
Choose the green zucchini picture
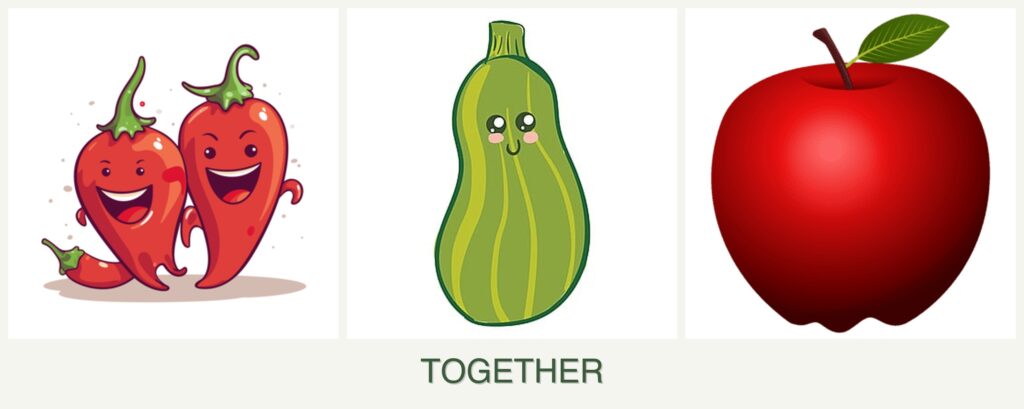pyautogui.click(x=511, y=174)
